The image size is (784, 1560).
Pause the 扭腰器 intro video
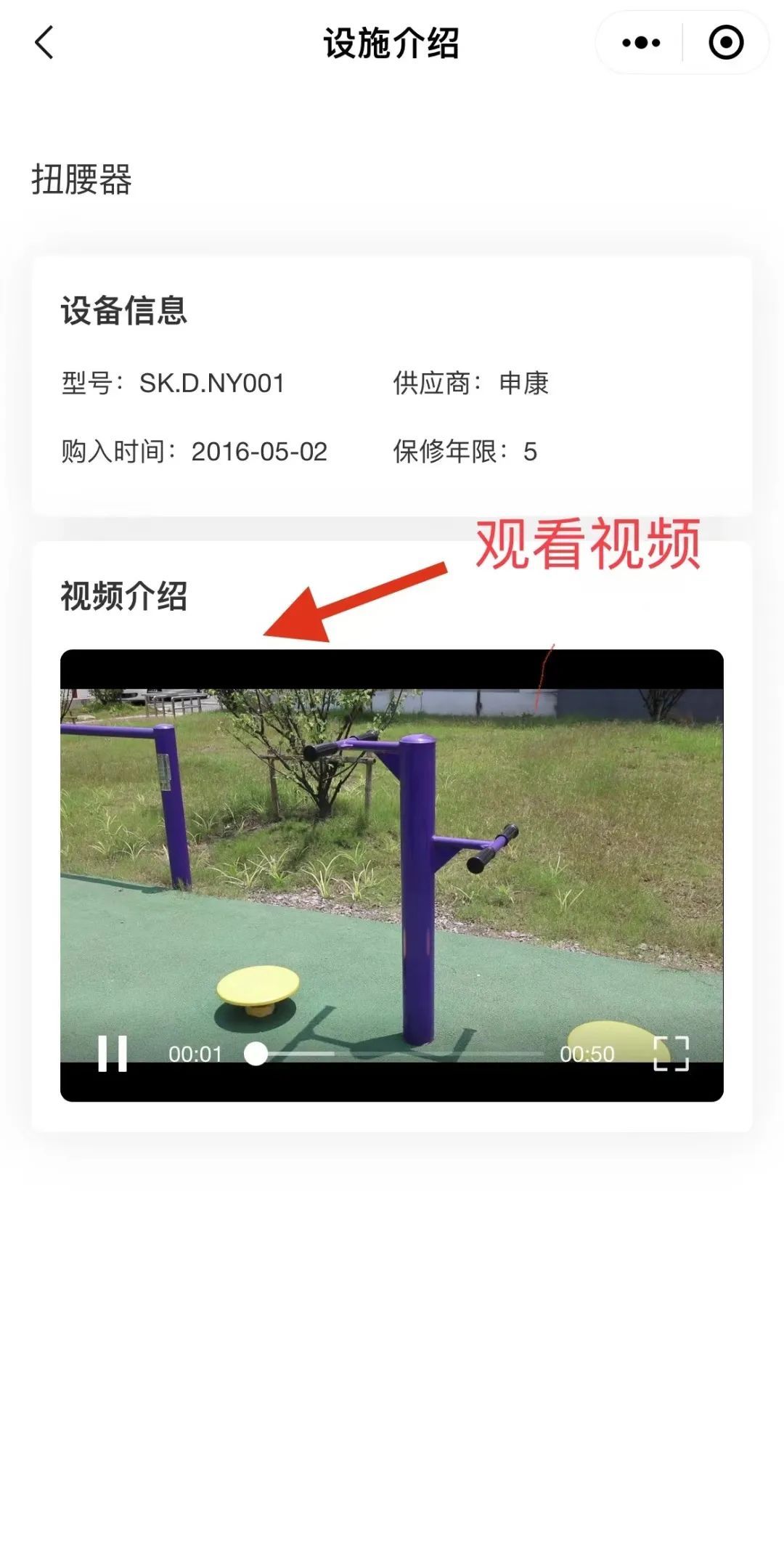(x=113, y=1053)
